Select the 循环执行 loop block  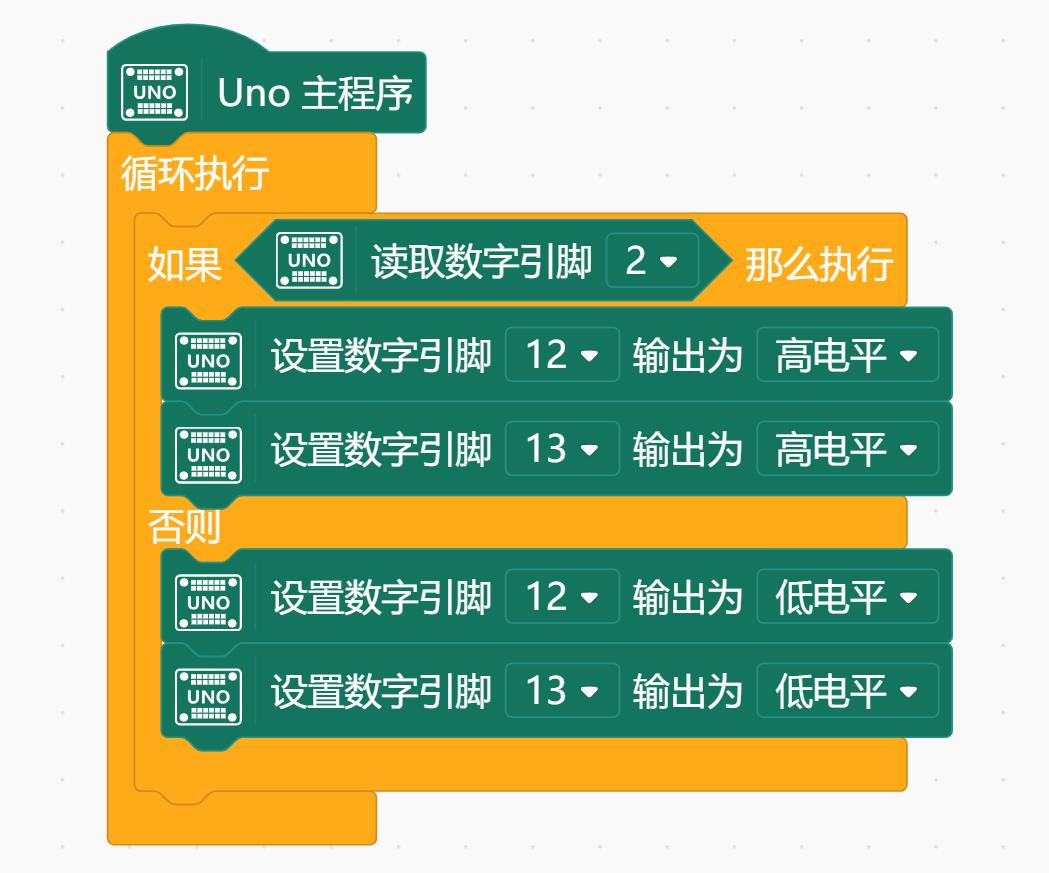pos(195,173)
